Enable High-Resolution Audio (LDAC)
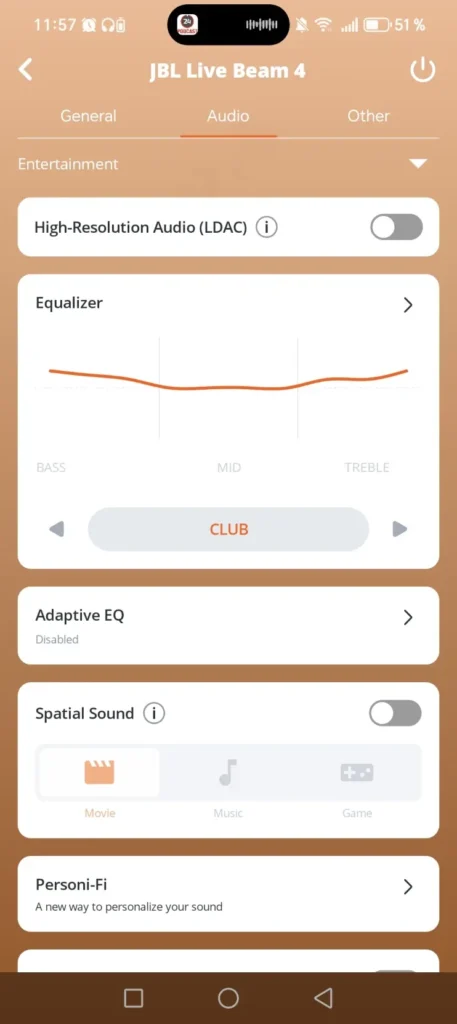 point(396,227)
